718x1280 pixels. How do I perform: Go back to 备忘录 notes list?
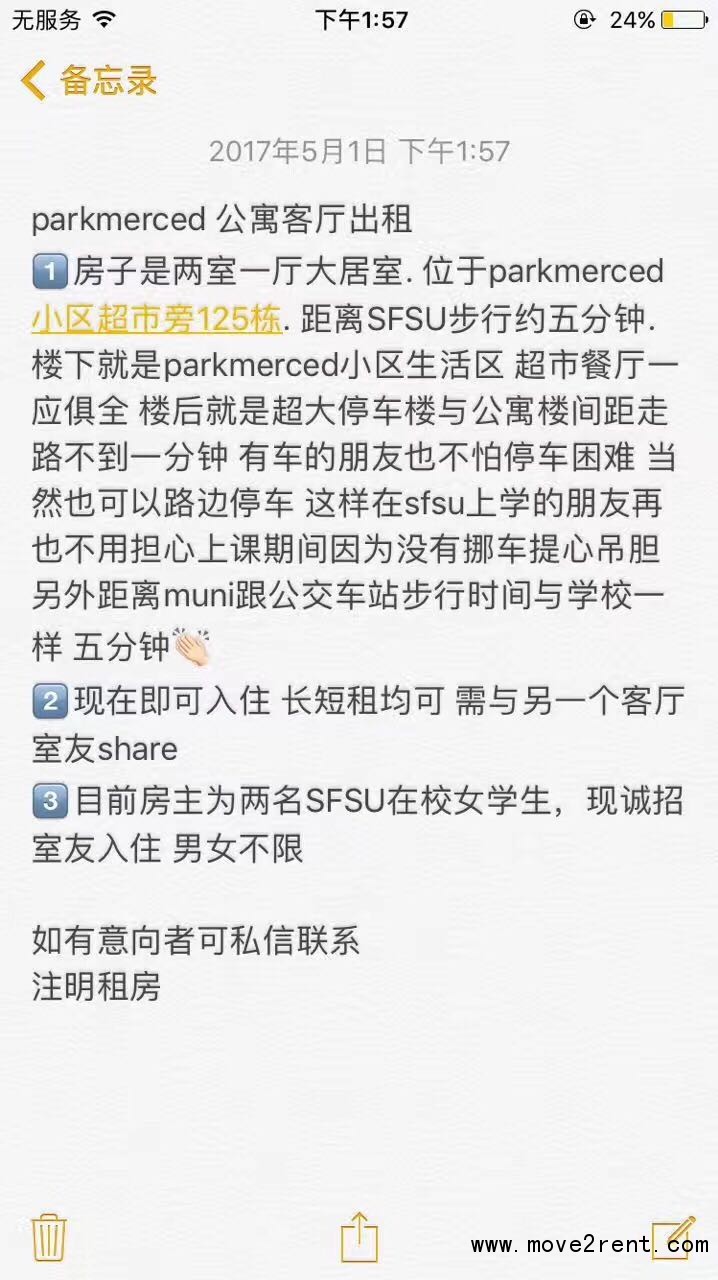point(88,81)
